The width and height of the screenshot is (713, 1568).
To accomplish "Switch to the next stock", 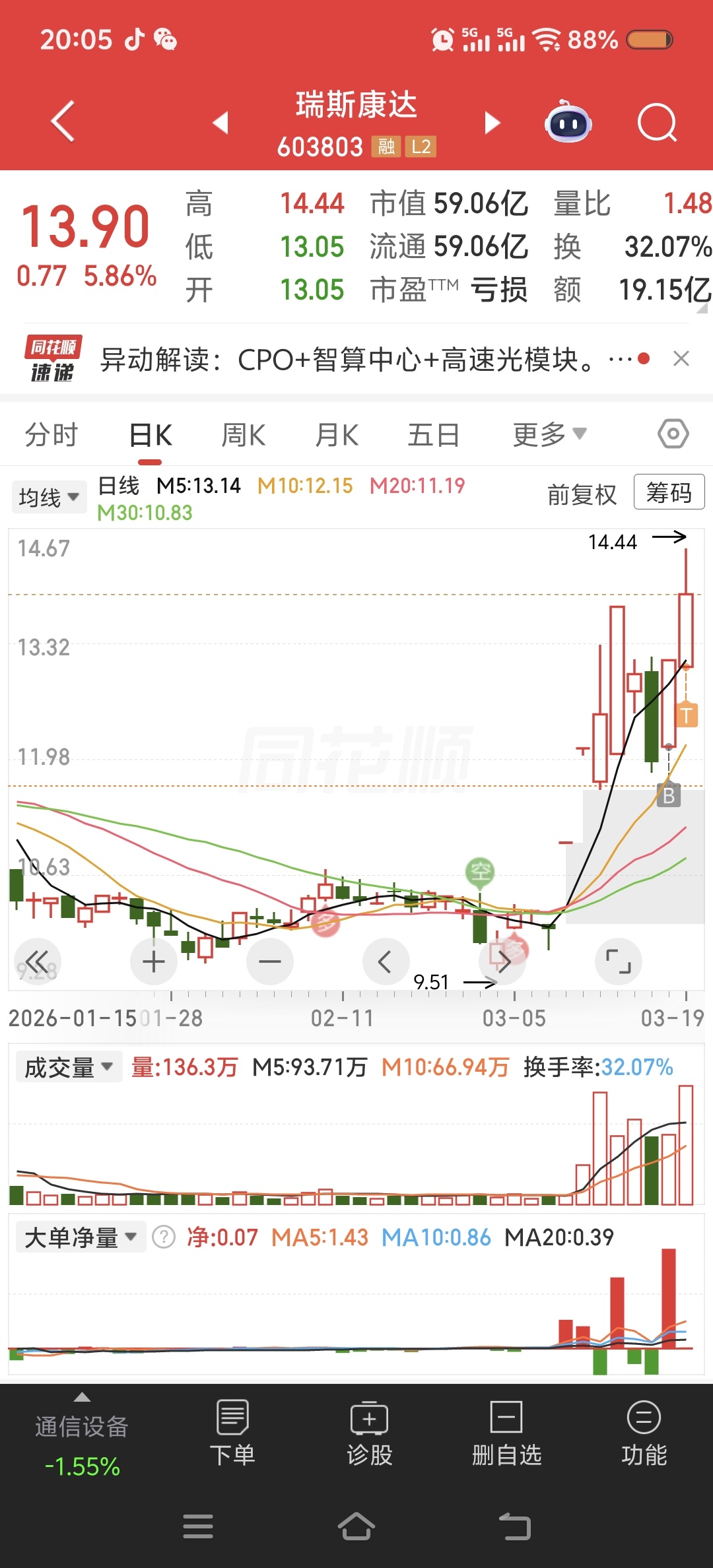I will coord(492,123).
